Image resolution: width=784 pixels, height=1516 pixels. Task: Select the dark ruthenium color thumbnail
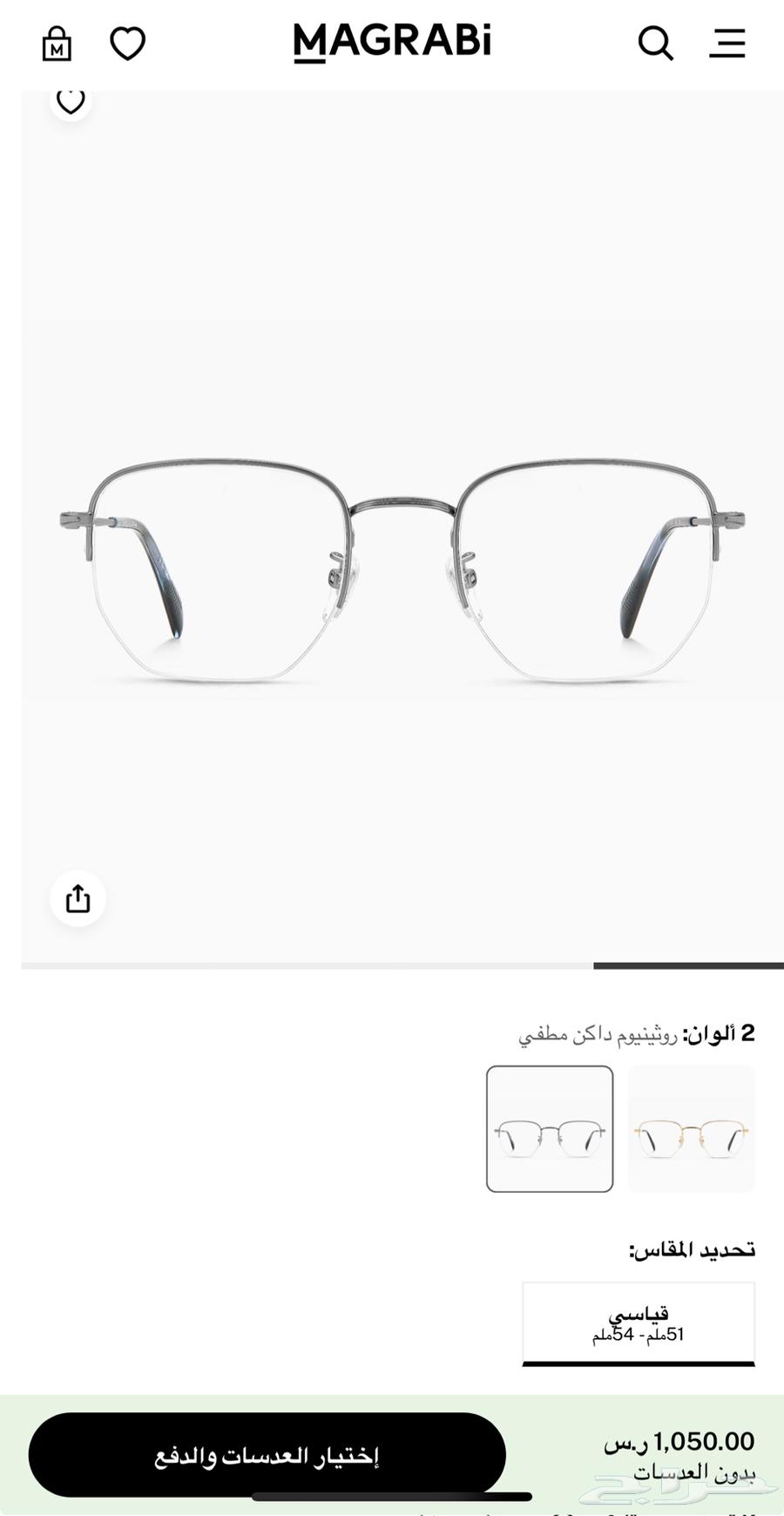(550, 1130)
